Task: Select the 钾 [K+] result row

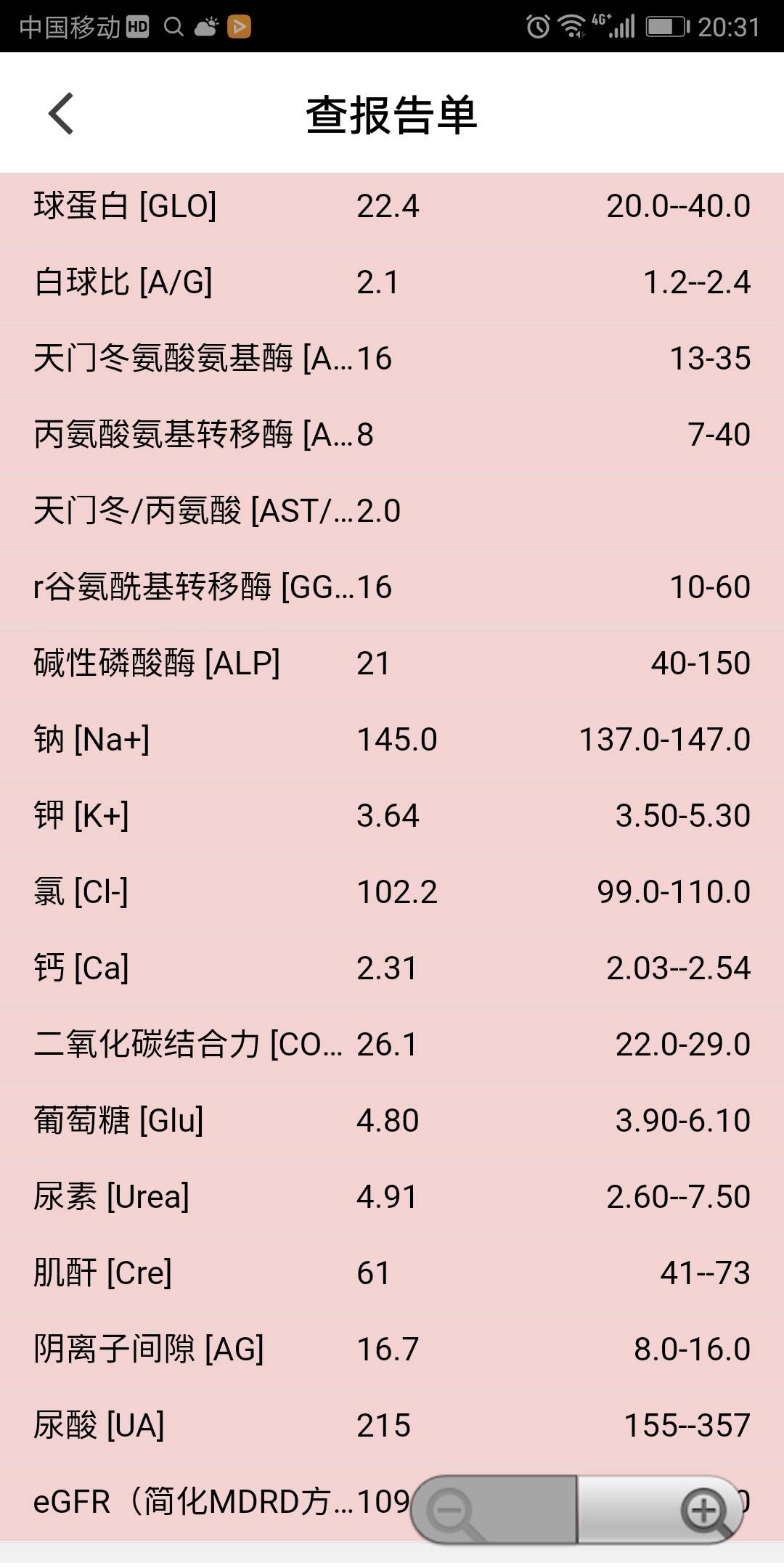Action: click(392, 815)
